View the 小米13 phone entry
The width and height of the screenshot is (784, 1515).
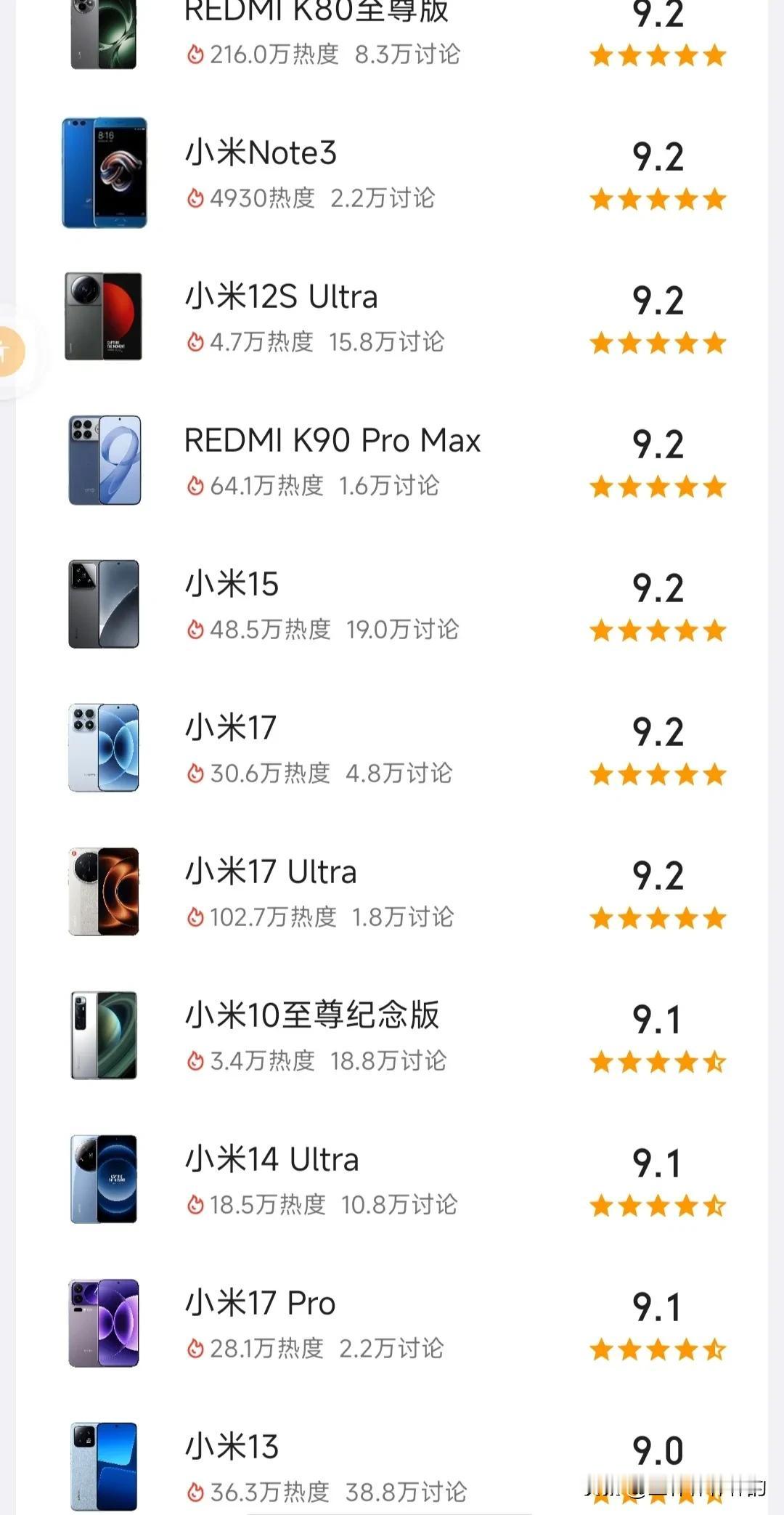(x=232, y=1448)
